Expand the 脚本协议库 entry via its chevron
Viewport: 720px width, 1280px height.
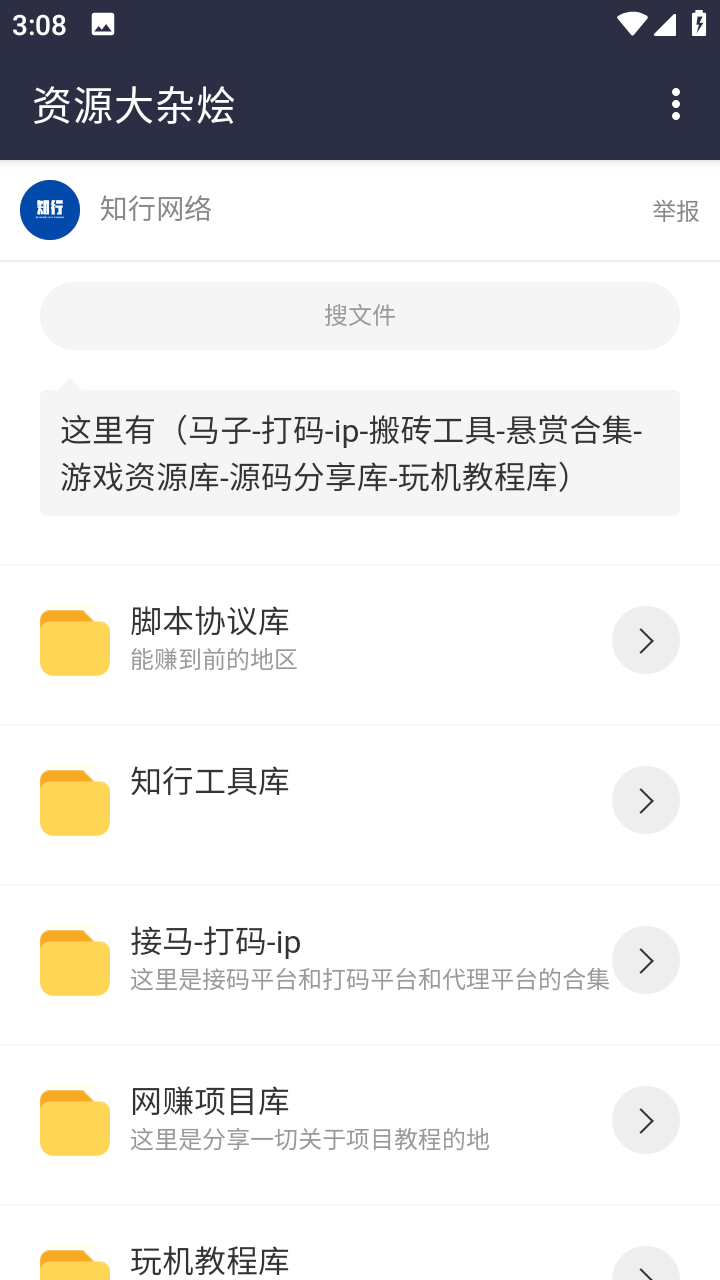click(645, 640)
